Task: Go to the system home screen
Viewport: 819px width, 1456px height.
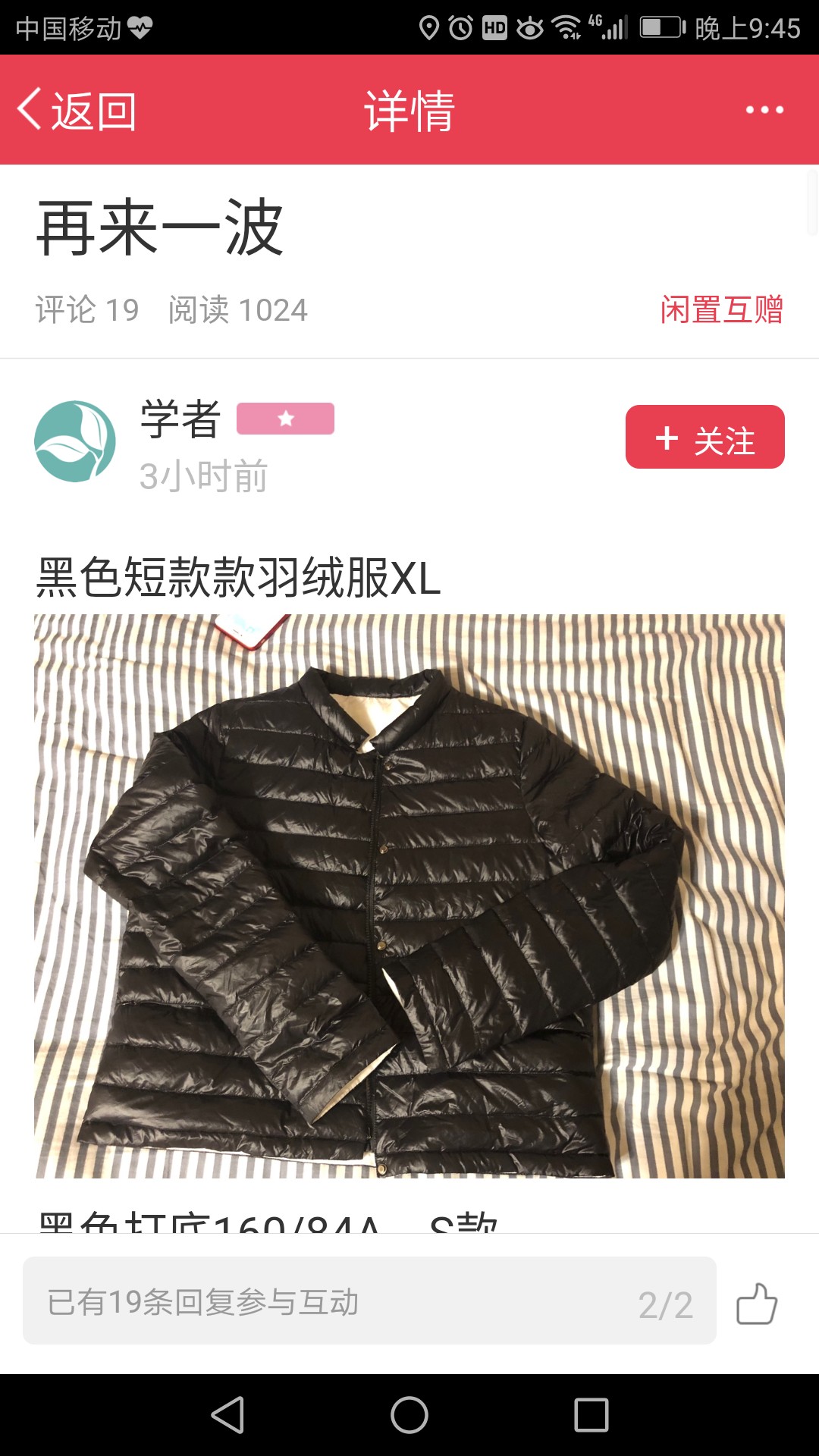Action: click(409, 1415)
